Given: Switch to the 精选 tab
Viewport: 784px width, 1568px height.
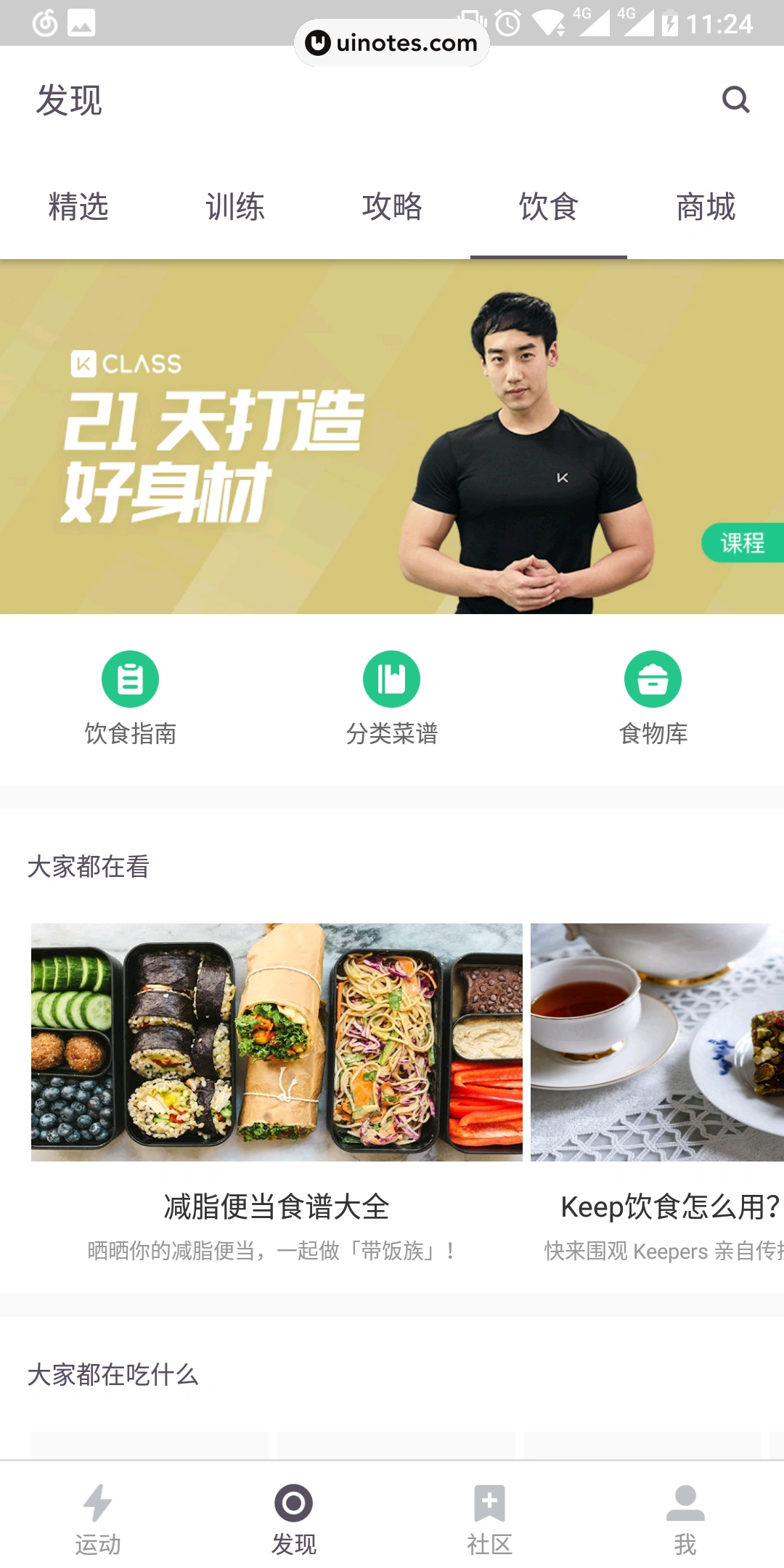Looking at the screenshot, I should pyautogui.click(x=78, y=208).
